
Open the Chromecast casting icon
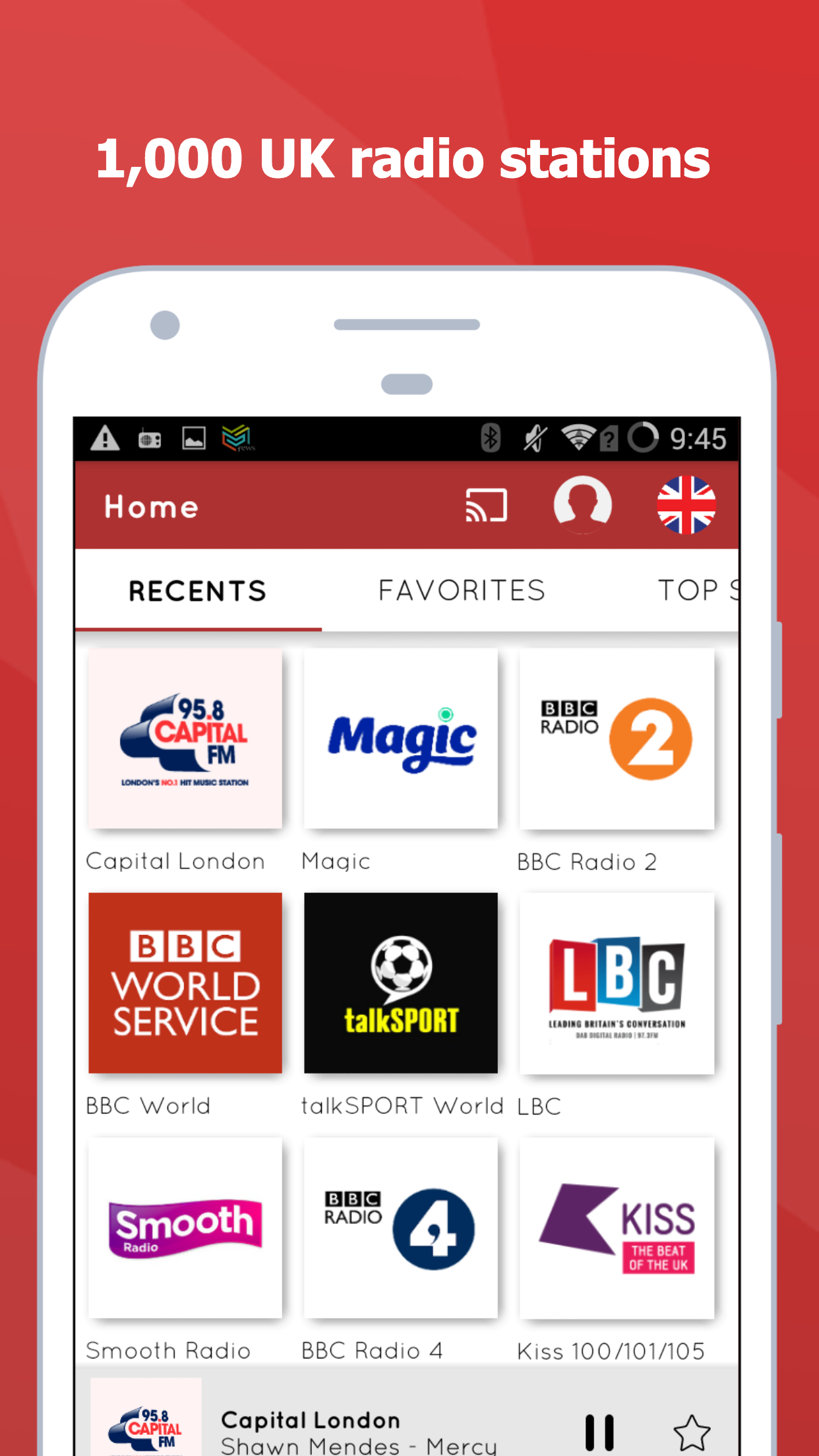[486, 505]
